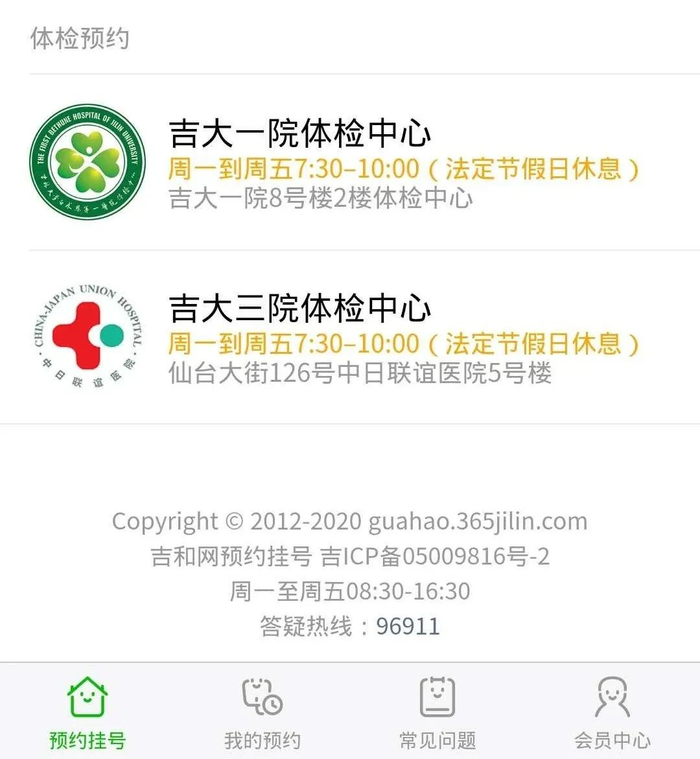This screenshot has width=700, height=759.
Task: Go to the 我的预约 tab
Action: point(262,713)
